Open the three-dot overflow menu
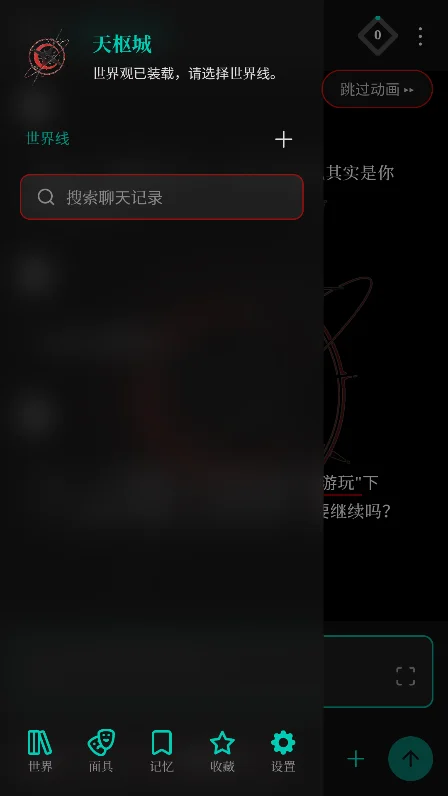 [420, 37]
